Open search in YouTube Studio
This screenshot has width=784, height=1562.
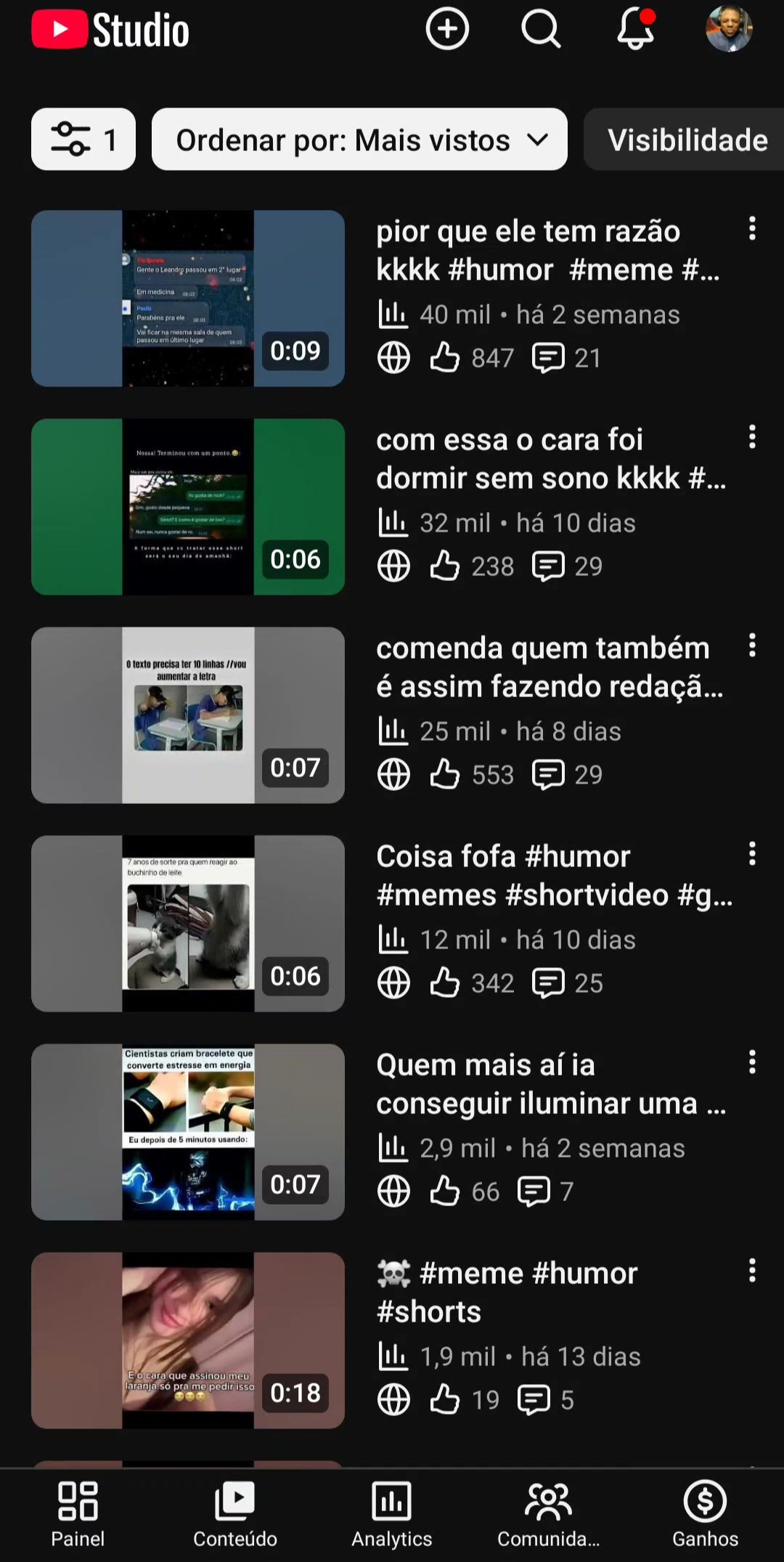541,29
